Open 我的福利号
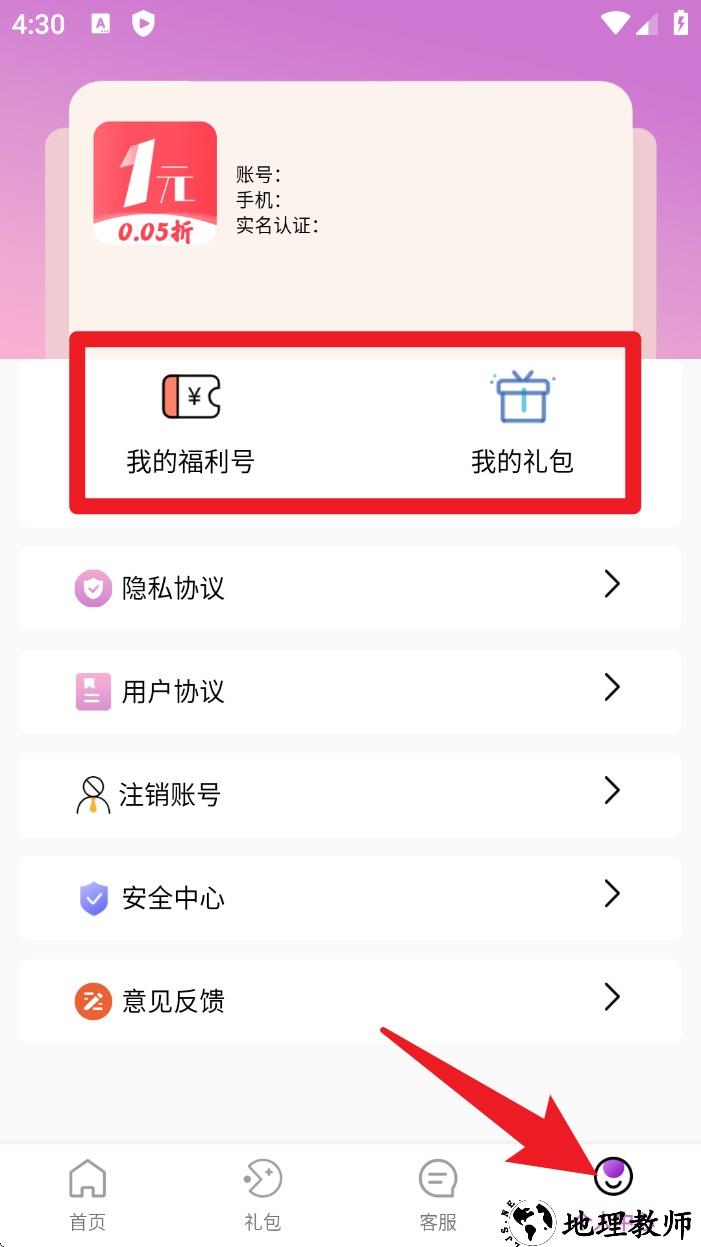 (x=190, y=423)
